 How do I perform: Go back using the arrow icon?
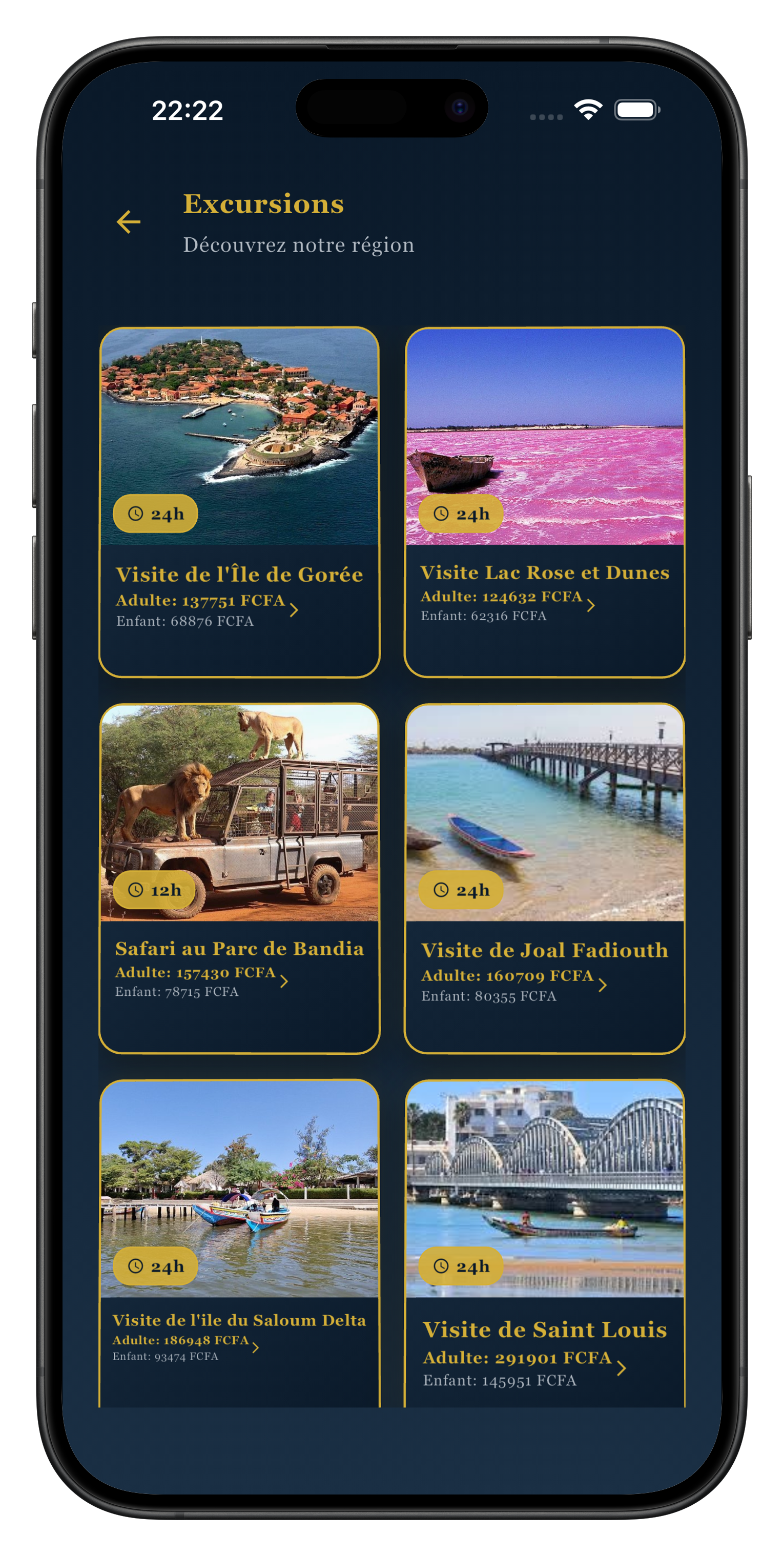click(x=128, y=222)
